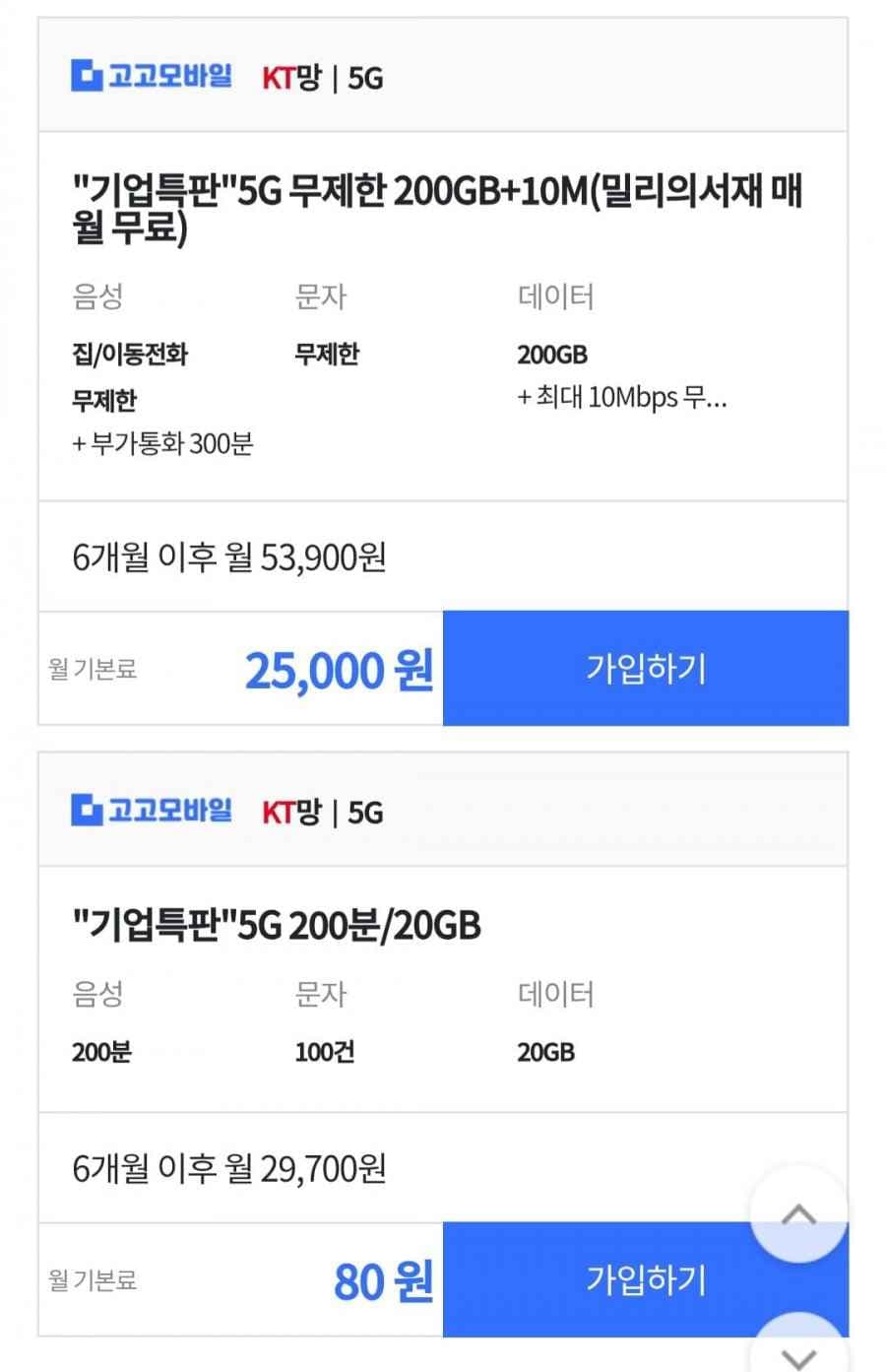
Task: Select the 음성 column header on the first plan
Action: click(96, 295)
